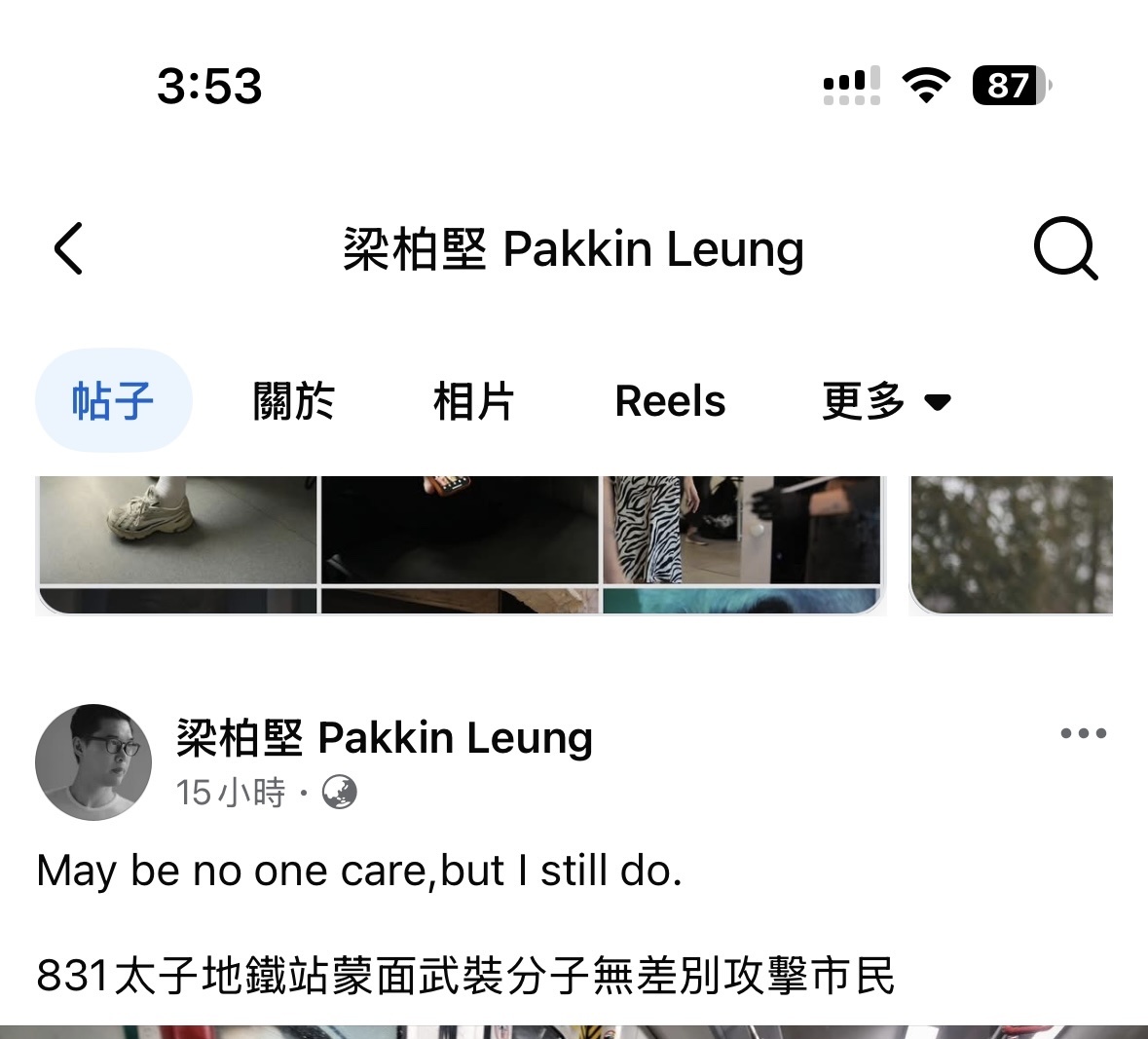The height and width of the screenshot is (1039, 1148).
Task: Switch to the Reels tab
Action: pos(670,400)
